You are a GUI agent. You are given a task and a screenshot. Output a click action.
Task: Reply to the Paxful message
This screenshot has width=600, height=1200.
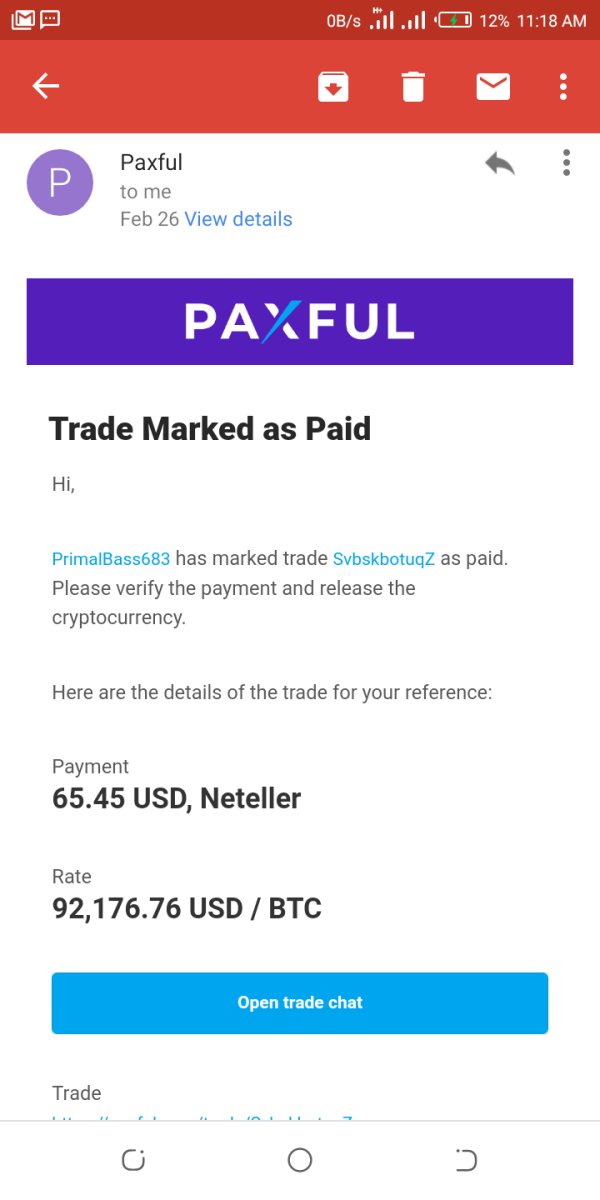point(500,163)
